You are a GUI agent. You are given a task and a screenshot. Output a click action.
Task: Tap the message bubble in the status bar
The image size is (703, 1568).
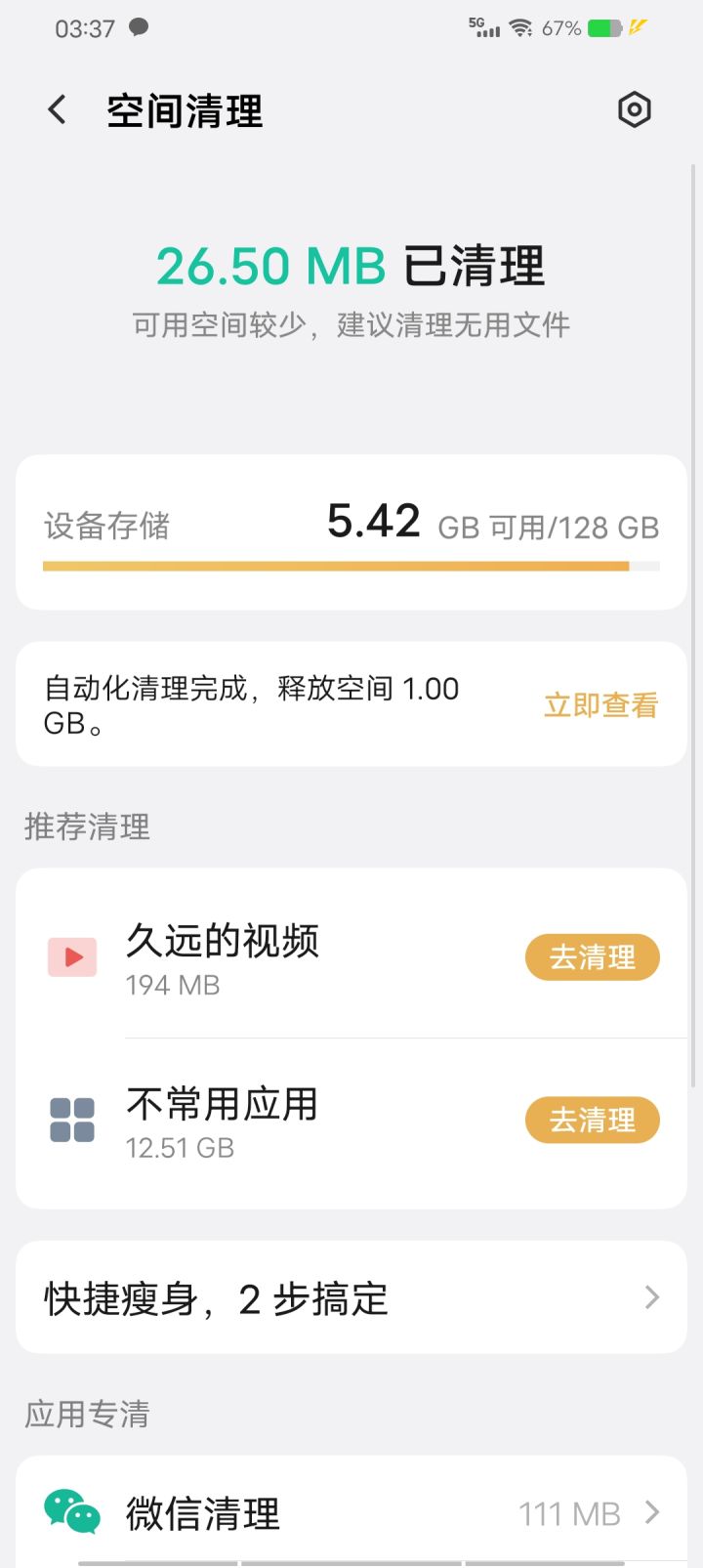tap(137, 29)
